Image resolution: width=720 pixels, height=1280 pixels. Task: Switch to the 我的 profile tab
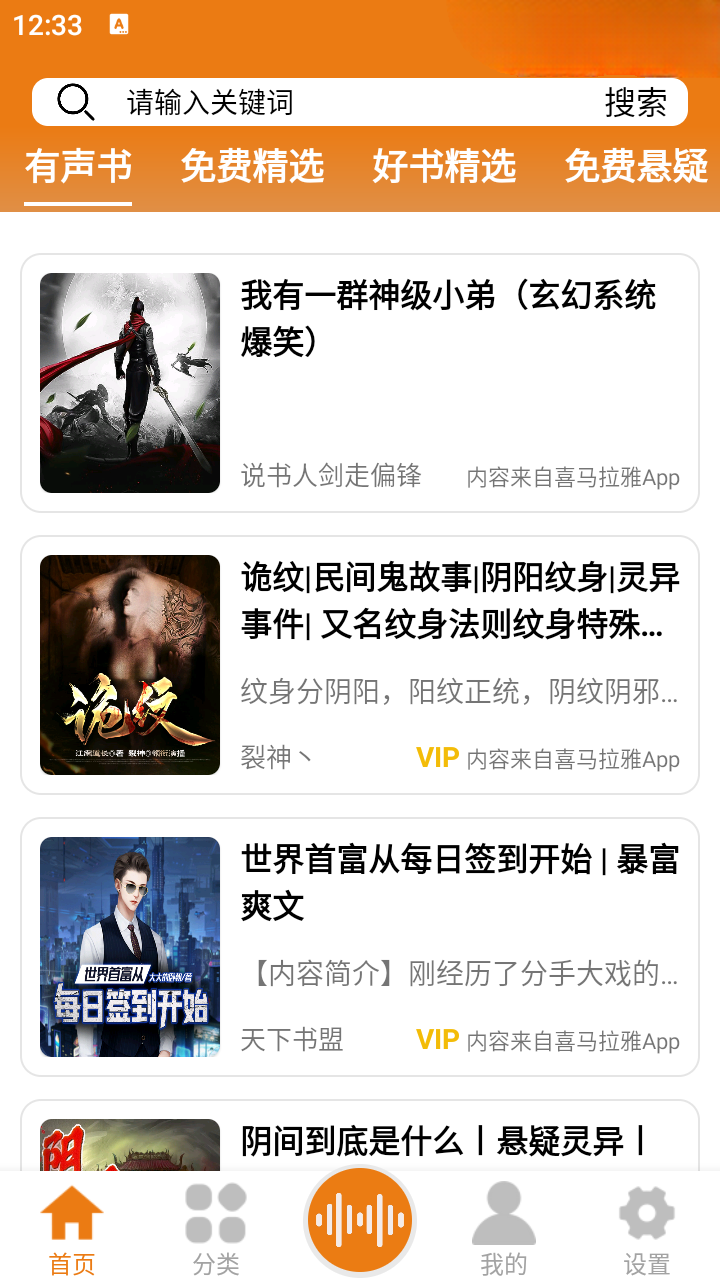point(504,1228)
